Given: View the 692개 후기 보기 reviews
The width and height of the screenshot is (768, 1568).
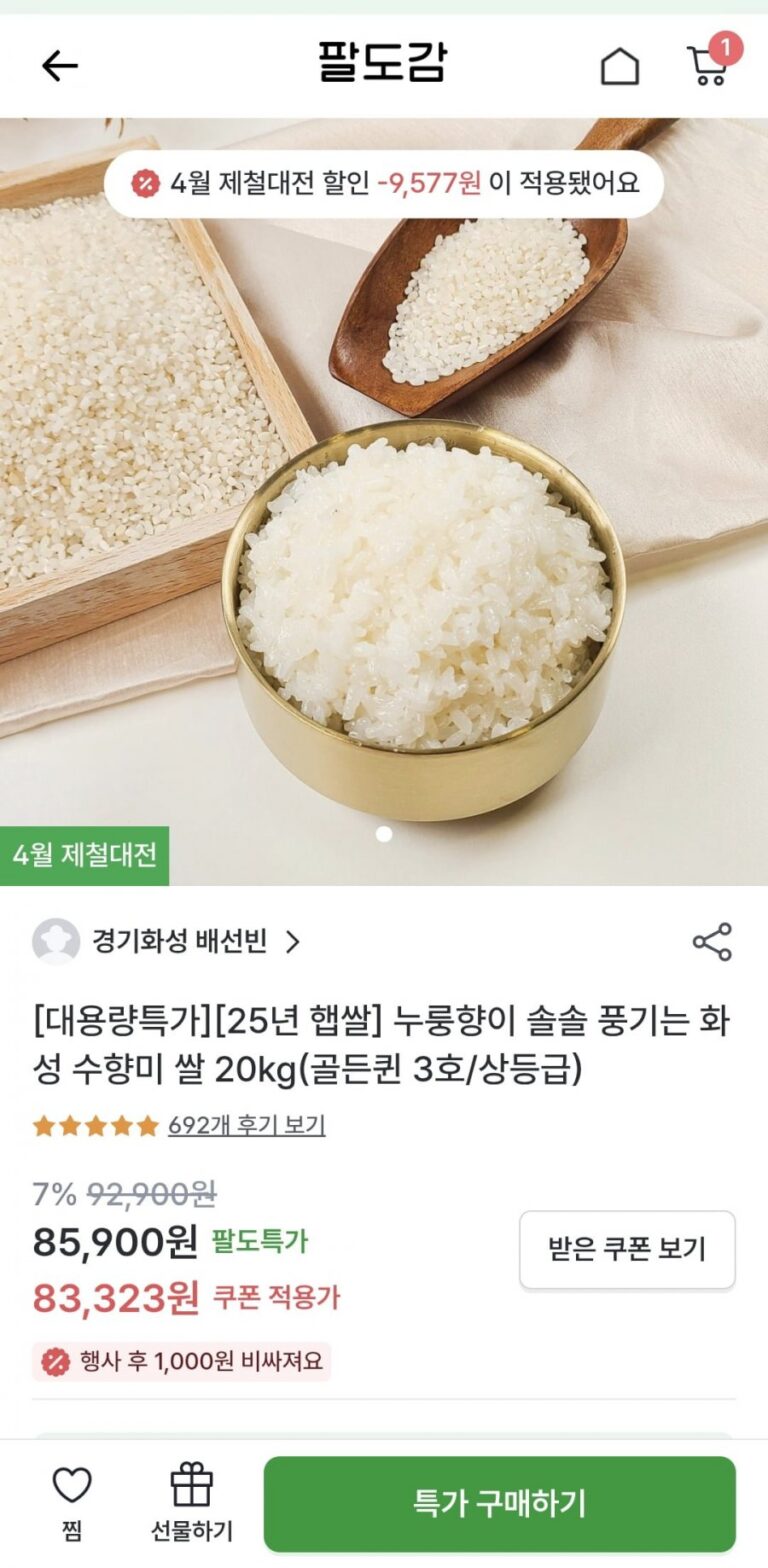Looking at the screenshot, I should (246, 1125).
